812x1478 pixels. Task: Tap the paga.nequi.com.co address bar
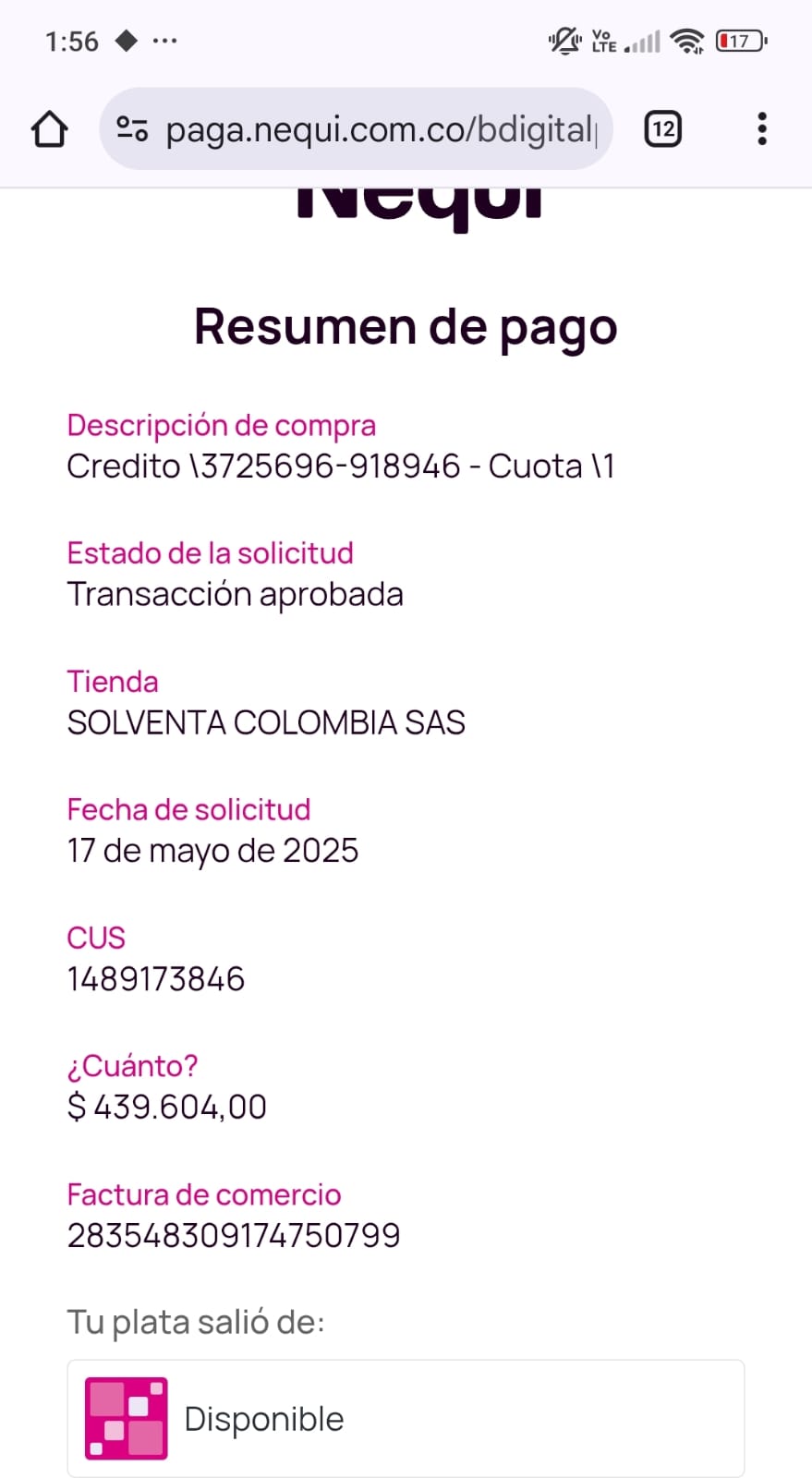381,129
